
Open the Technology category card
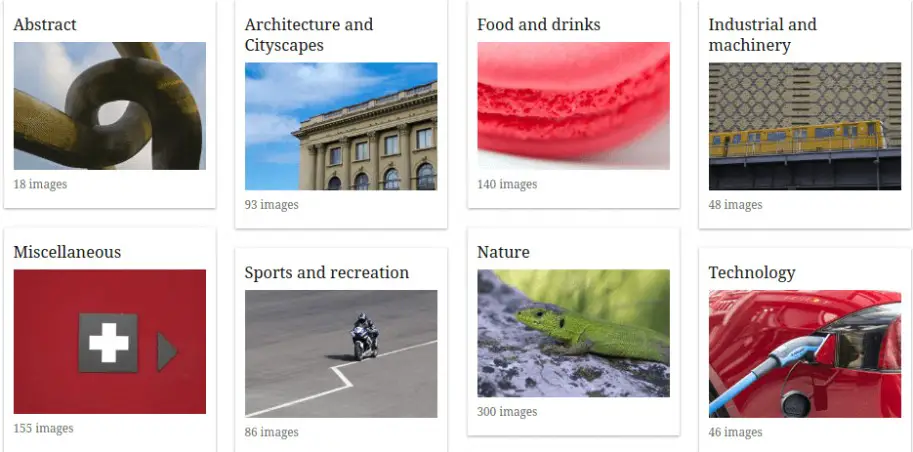804,353
